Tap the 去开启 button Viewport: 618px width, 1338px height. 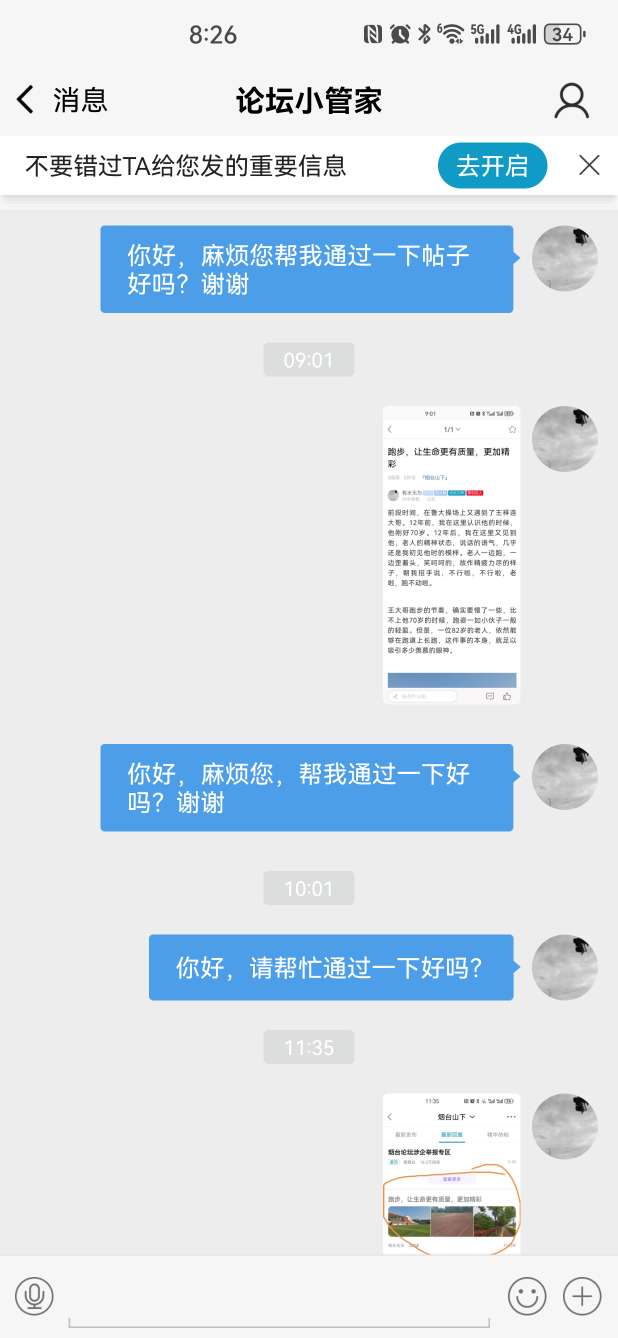tap(492, 166)
